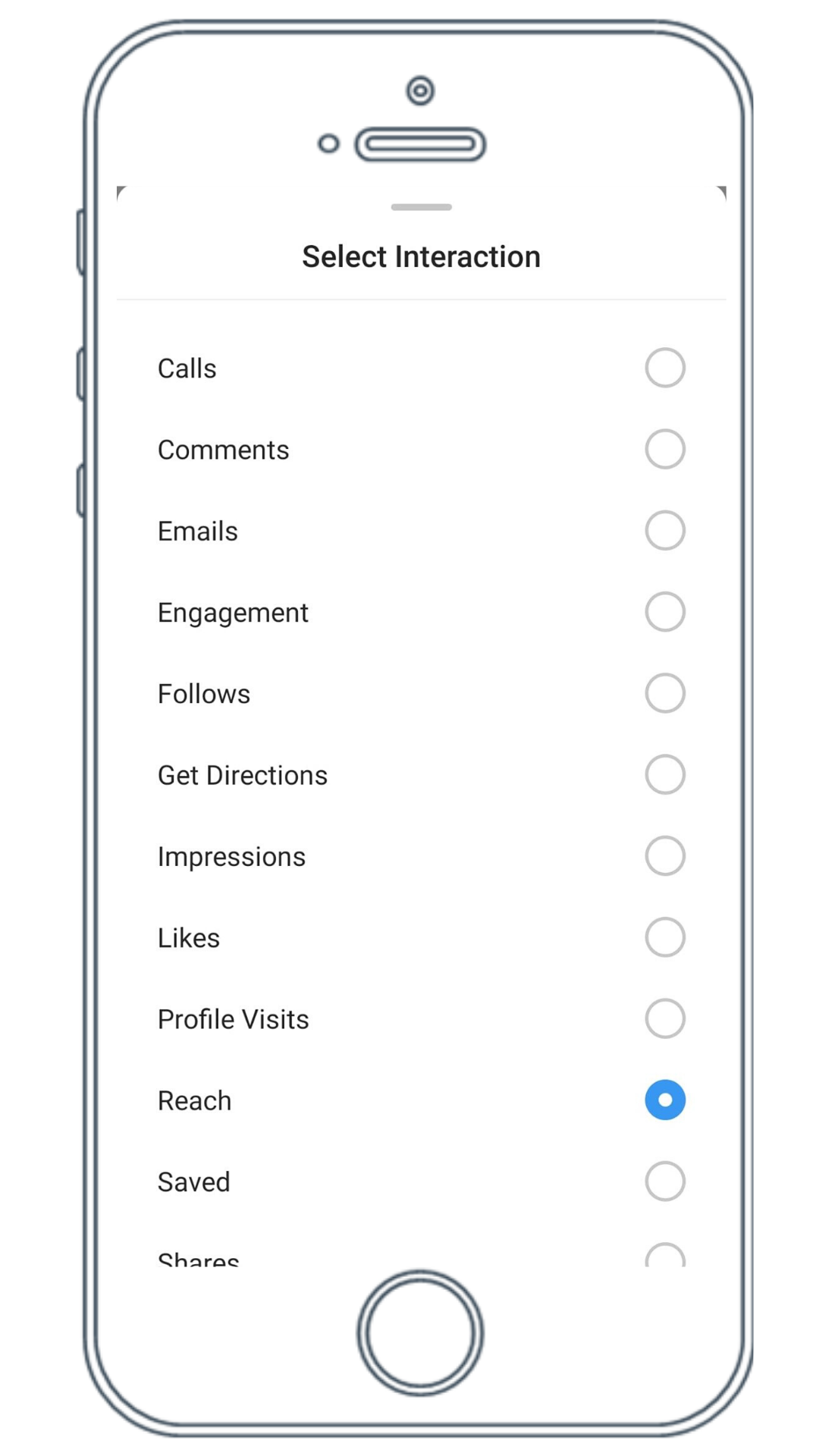The width and height of the screenshot is (819, 1456).
Task: Select the Calls interaction option
Action: (x=421, y=368)
